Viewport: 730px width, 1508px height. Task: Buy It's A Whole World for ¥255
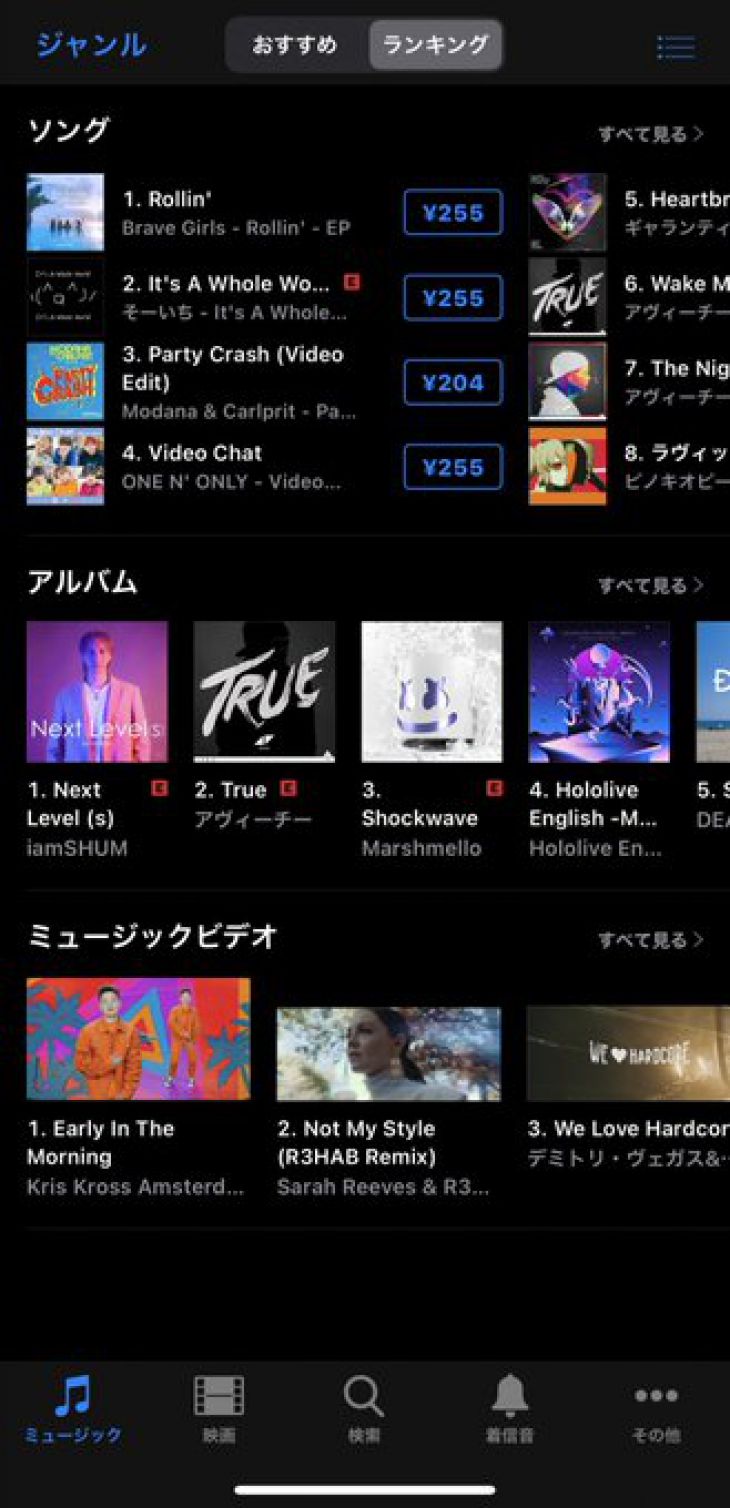[452, 297]
